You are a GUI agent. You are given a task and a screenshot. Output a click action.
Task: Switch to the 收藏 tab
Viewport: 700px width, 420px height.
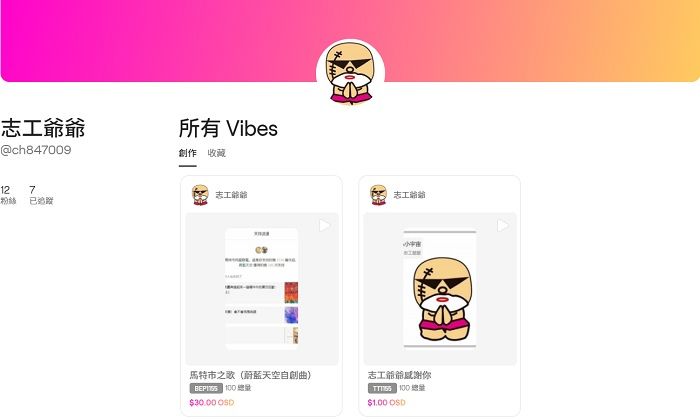217,153
